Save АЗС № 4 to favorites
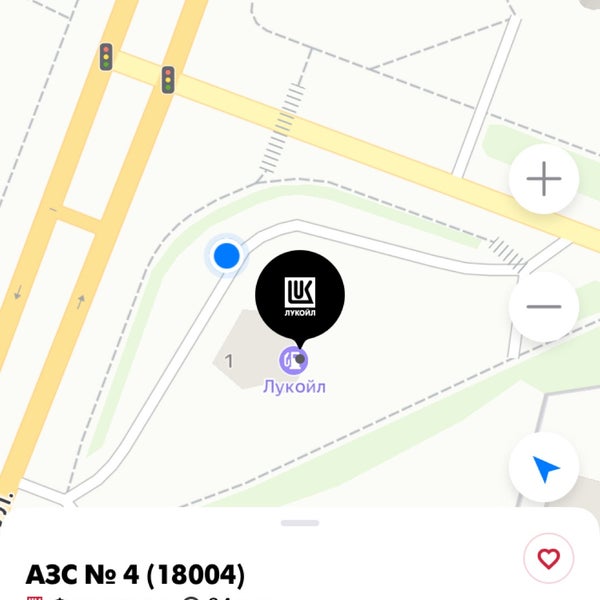Viewport: 600px width, 600px height. (548, 559)
